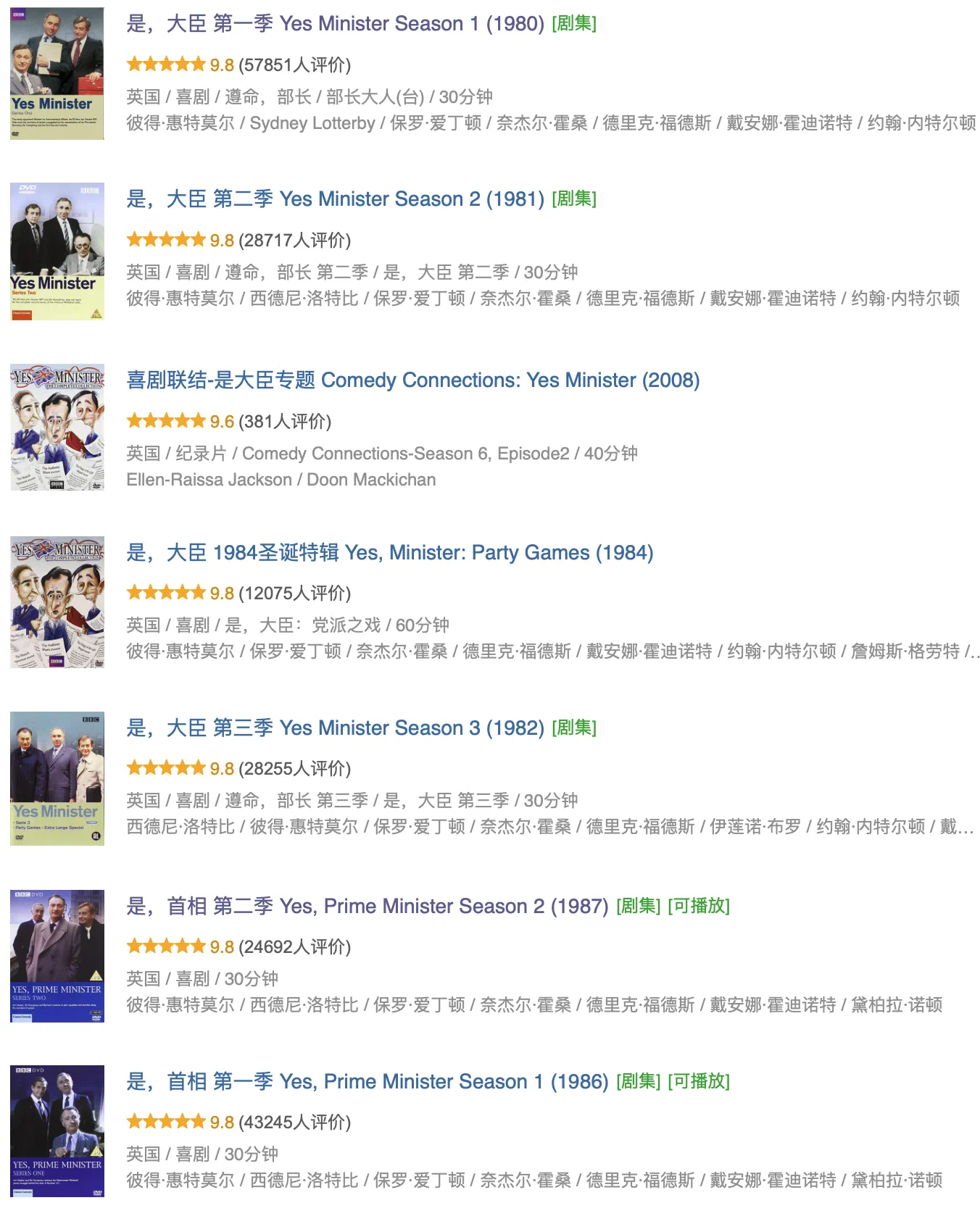Open Yes Minister Season 3 (1982) title link
Image resolution: width=980 pixels, height=1216 pixels.
click(335, 728)
